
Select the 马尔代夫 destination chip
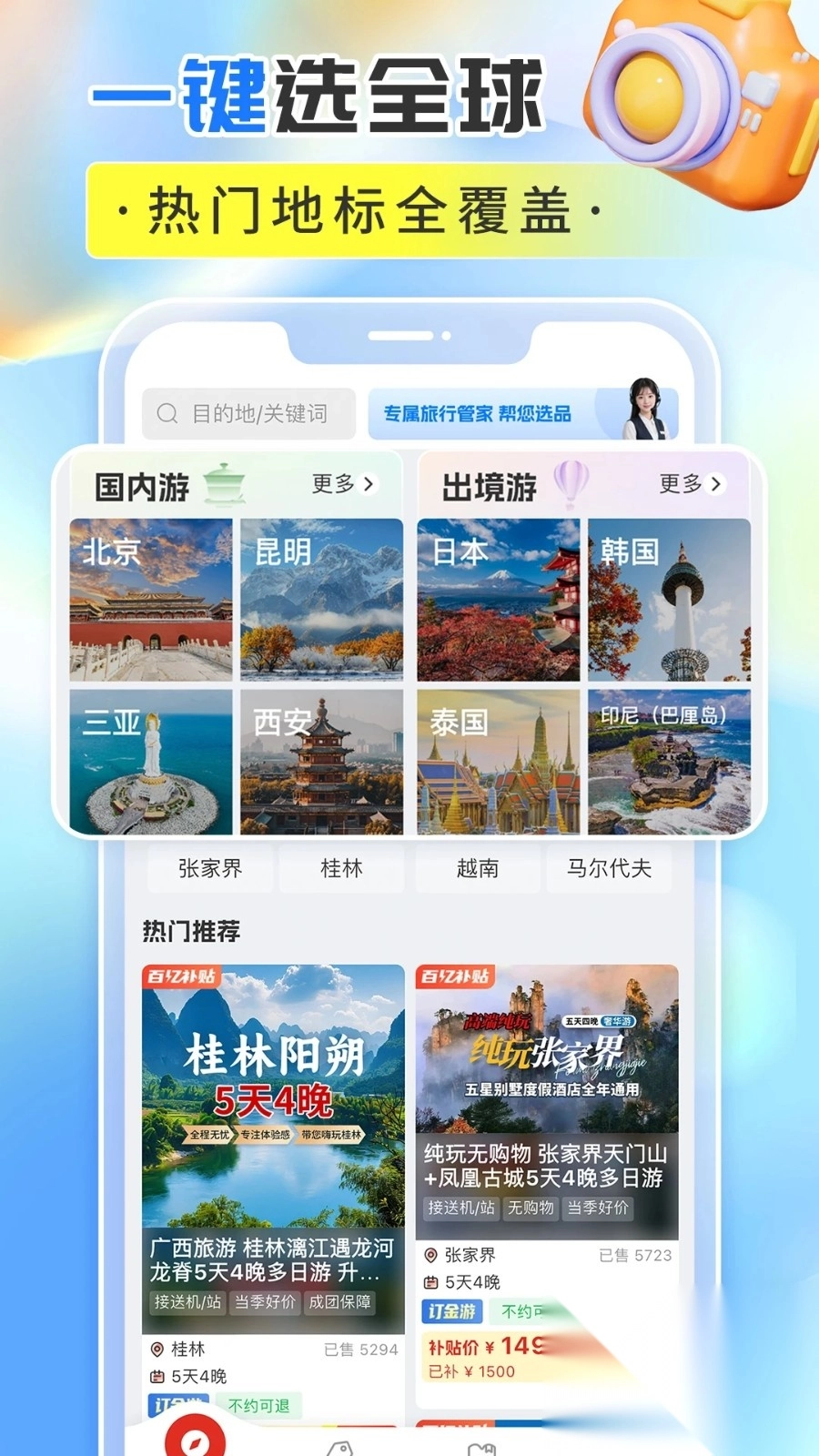[609, 868]
